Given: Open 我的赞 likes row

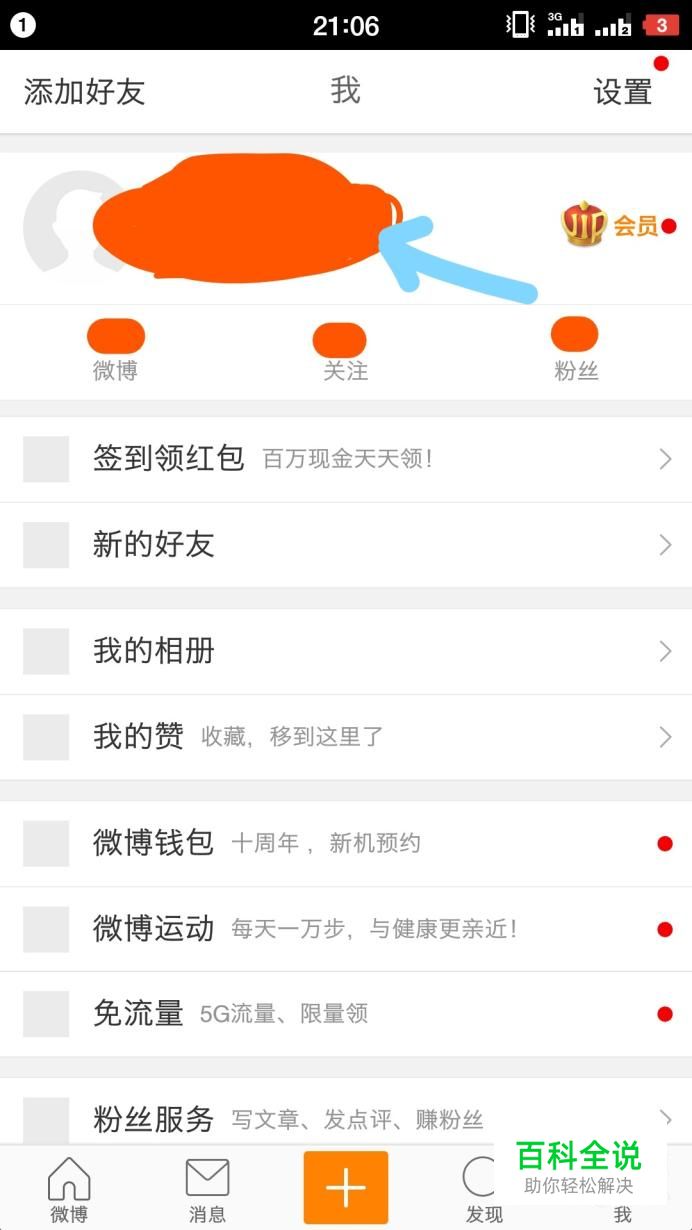Looking at the screenshot, I should 346,737.
